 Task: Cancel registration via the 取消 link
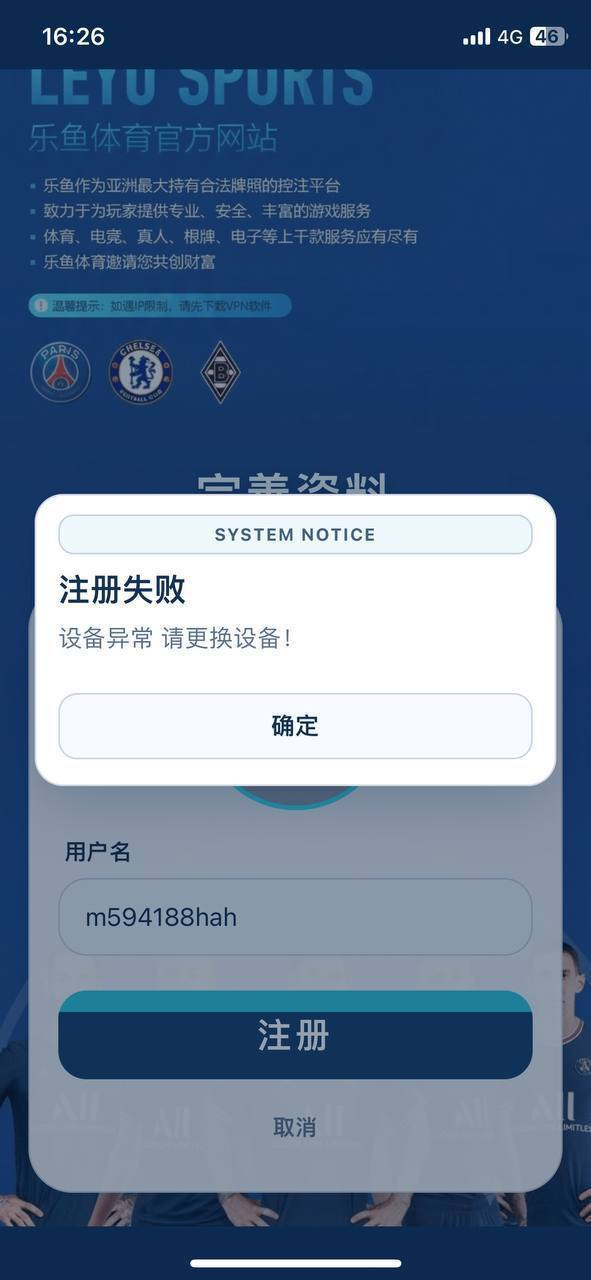(295, 1127)
